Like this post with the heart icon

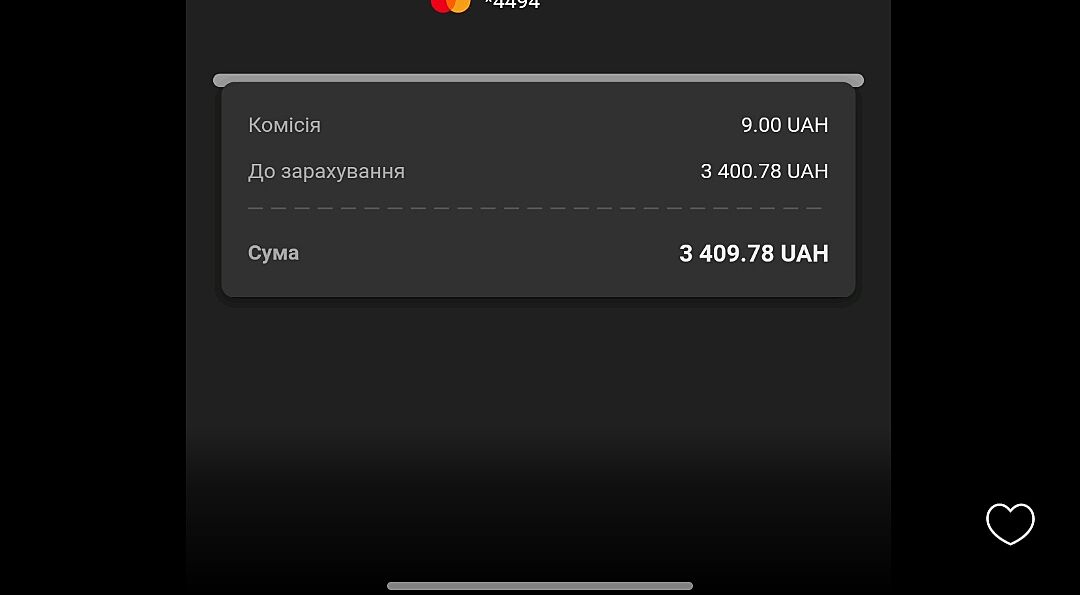point(1010,524)
